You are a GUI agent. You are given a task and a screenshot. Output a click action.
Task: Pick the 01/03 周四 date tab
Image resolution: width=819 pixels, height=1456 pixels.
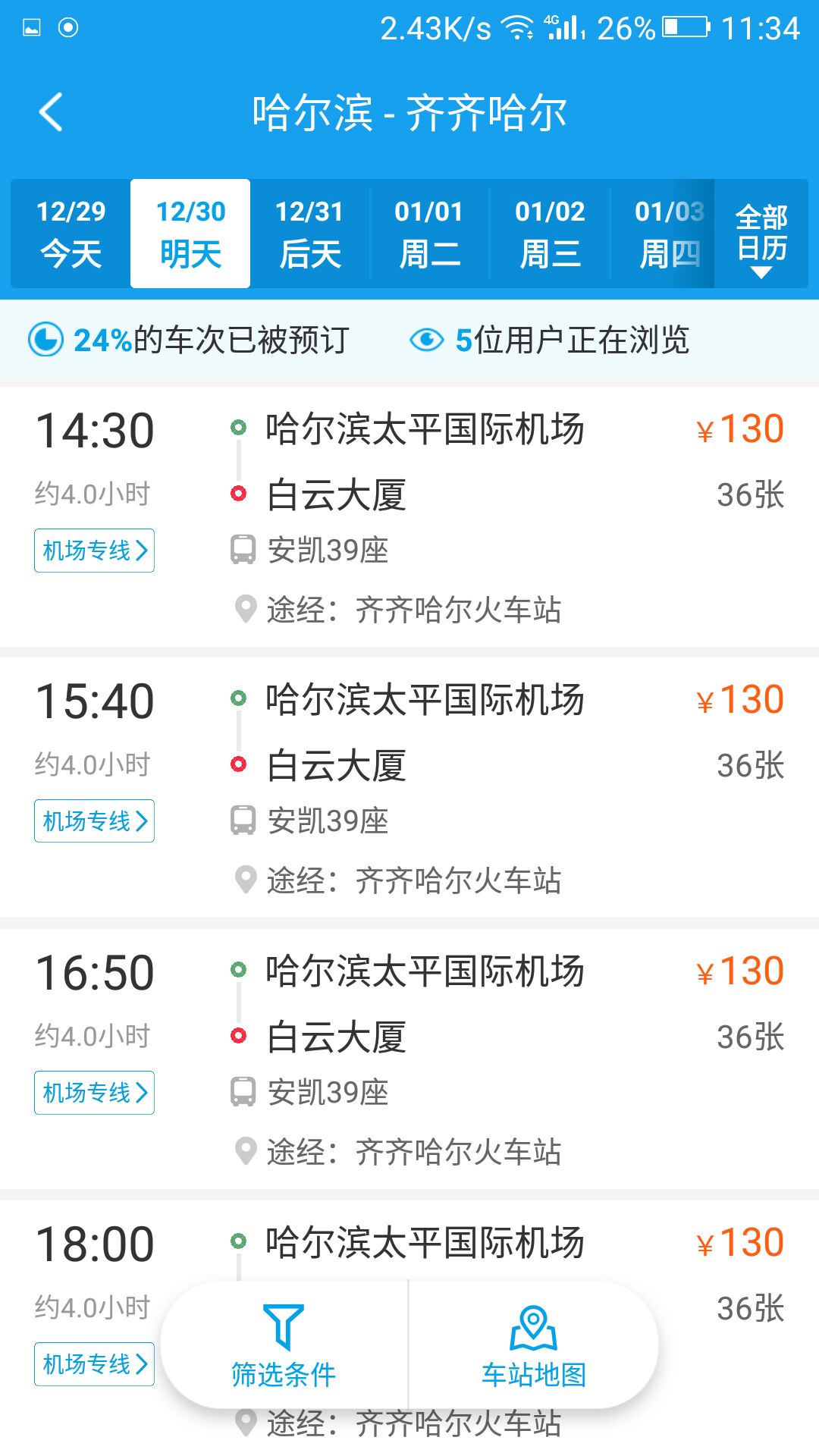[663, 234]
